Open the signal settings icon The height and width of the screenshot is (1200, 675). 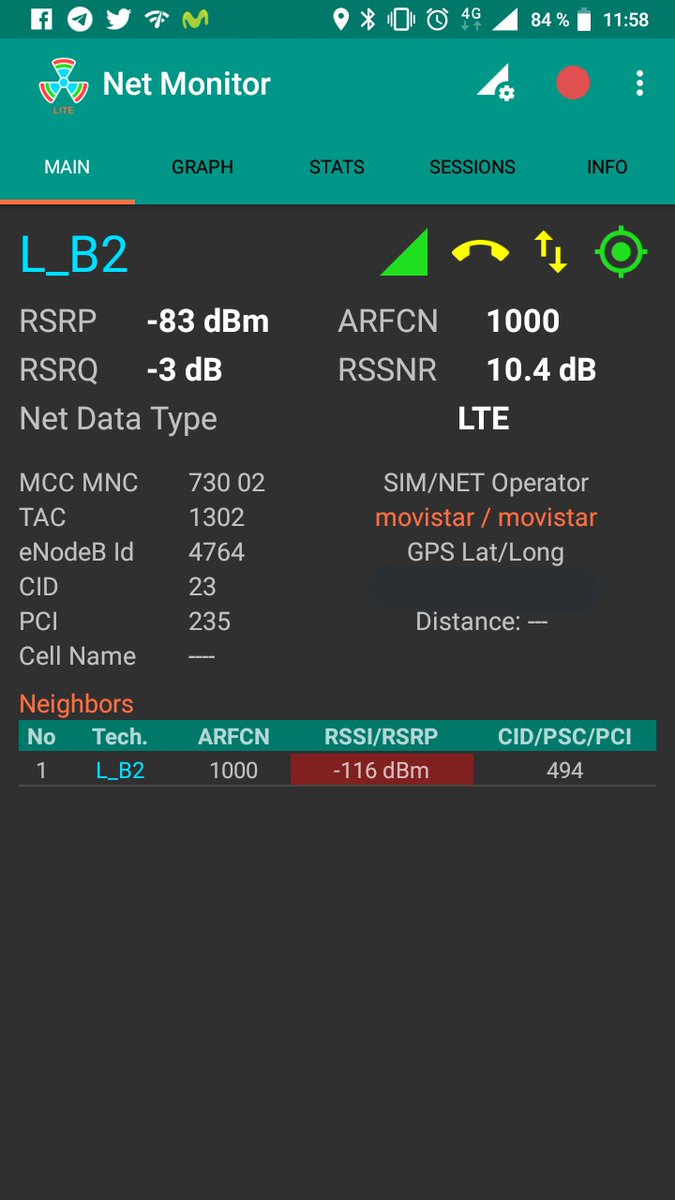point(495,83)
